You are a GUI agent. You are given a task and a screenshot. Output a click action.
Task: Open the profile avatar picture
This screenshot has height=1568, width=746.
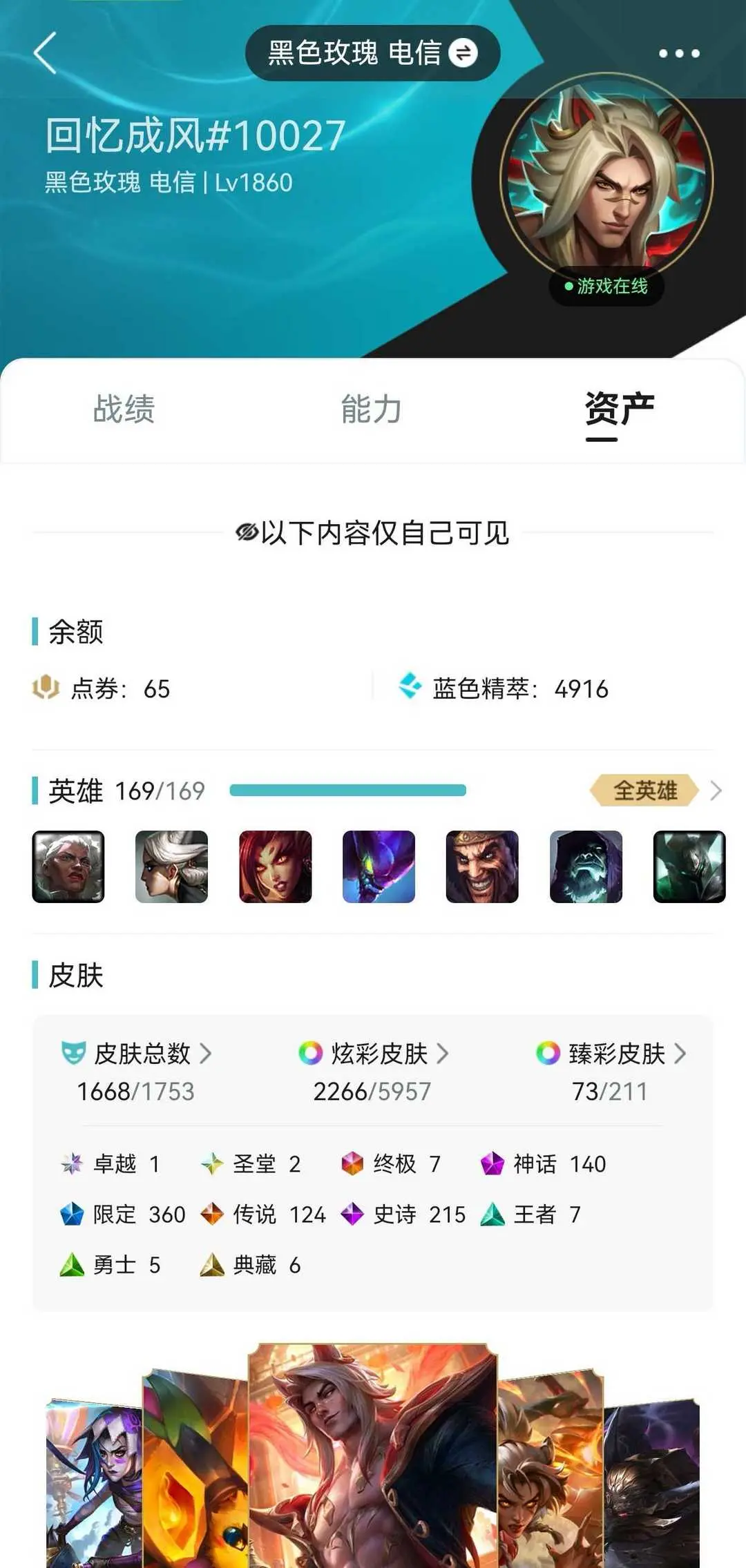606,180
